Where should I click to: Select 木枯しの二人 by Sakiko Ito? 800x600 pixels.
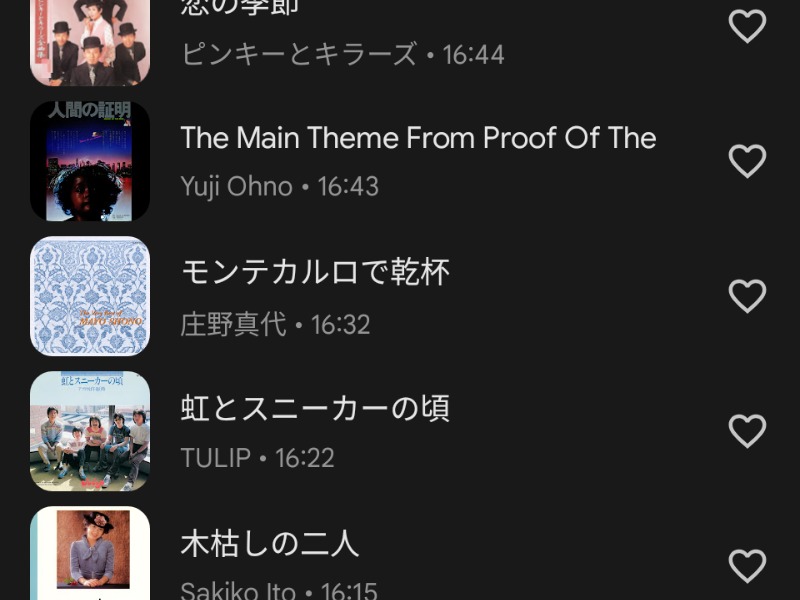pos(270,566)
